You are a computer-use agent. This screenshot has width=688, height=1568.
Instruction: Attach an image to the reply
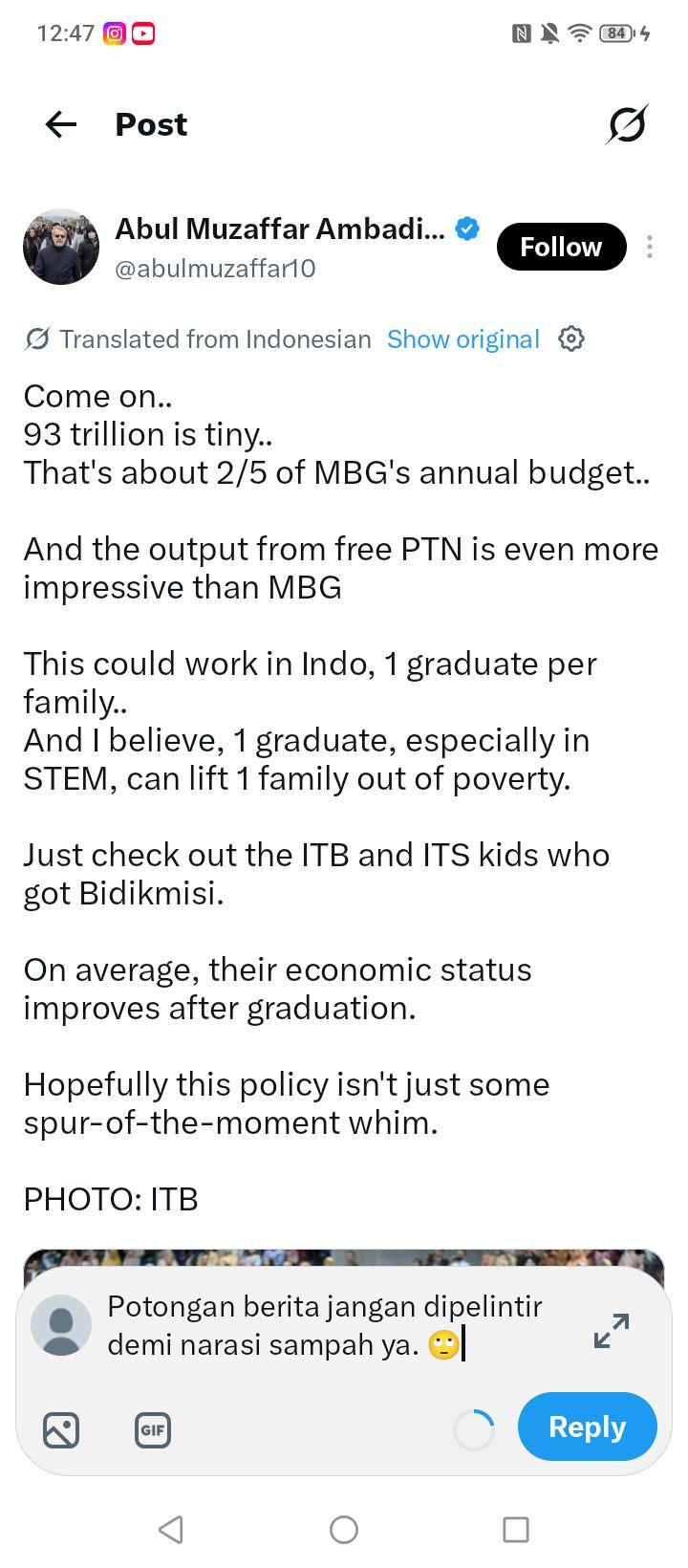point(61,1430)
